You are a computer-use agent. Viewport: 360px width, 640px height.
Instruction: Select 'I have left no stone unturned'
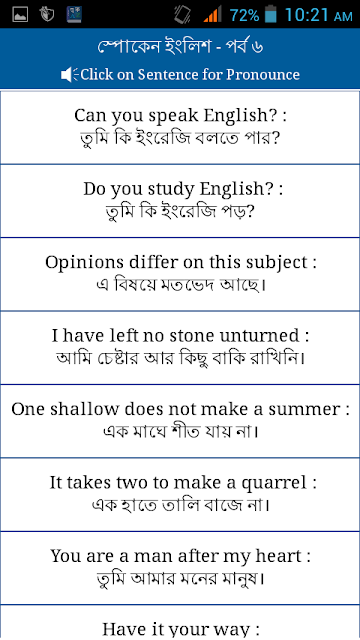pos(180,348)
